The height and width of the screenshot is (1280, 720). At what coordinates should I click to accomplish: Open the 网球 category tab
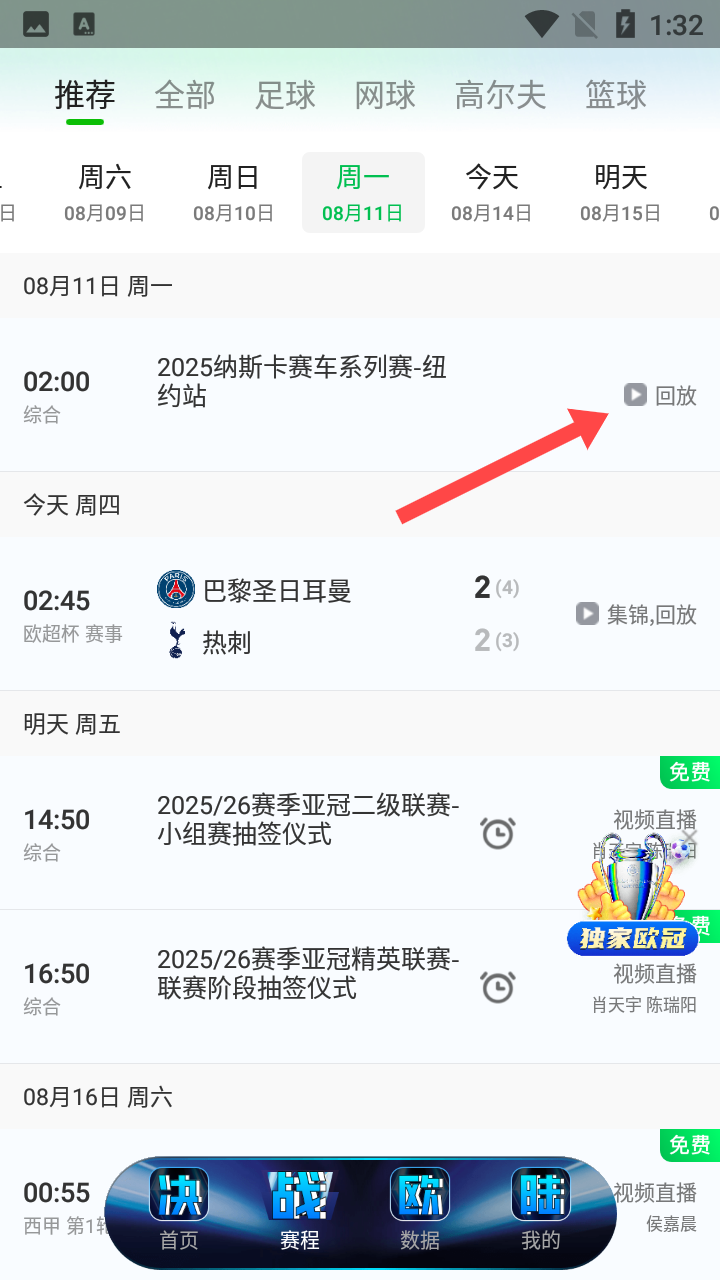pos(385,96)
